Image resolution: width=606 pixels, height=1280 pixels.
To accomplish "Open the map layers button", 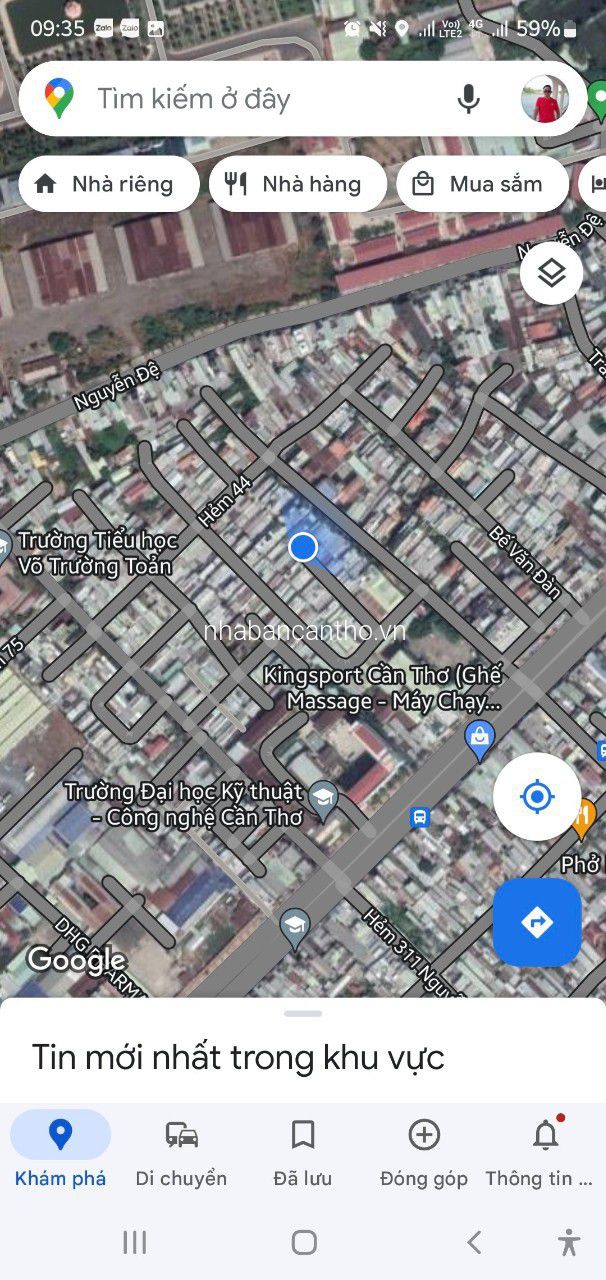I will pos(551,273).
